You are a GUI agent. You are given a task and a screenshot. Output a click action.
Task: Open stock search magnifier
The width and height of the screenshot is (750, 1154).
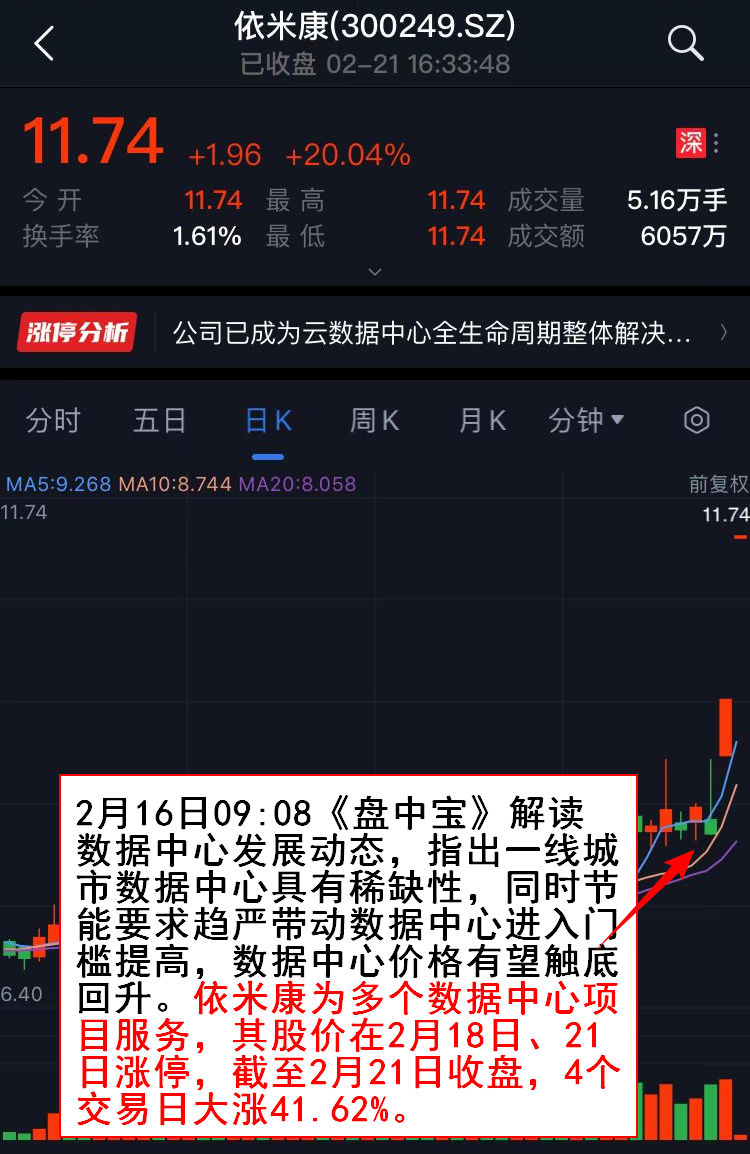[x=686, y=44]
